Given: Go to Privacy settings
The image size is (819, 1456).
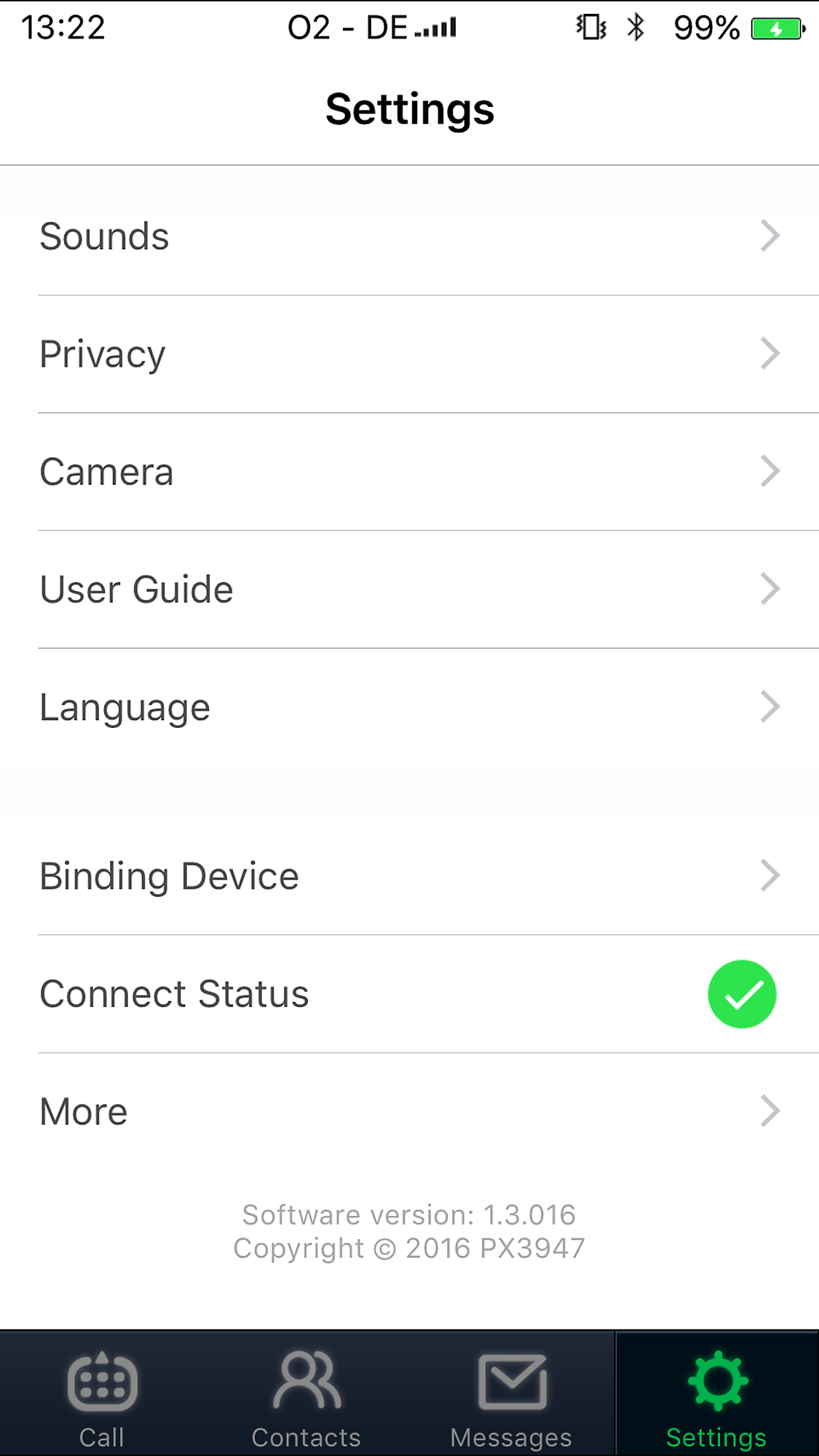Looking at the screenshot, I should point(409,355).
